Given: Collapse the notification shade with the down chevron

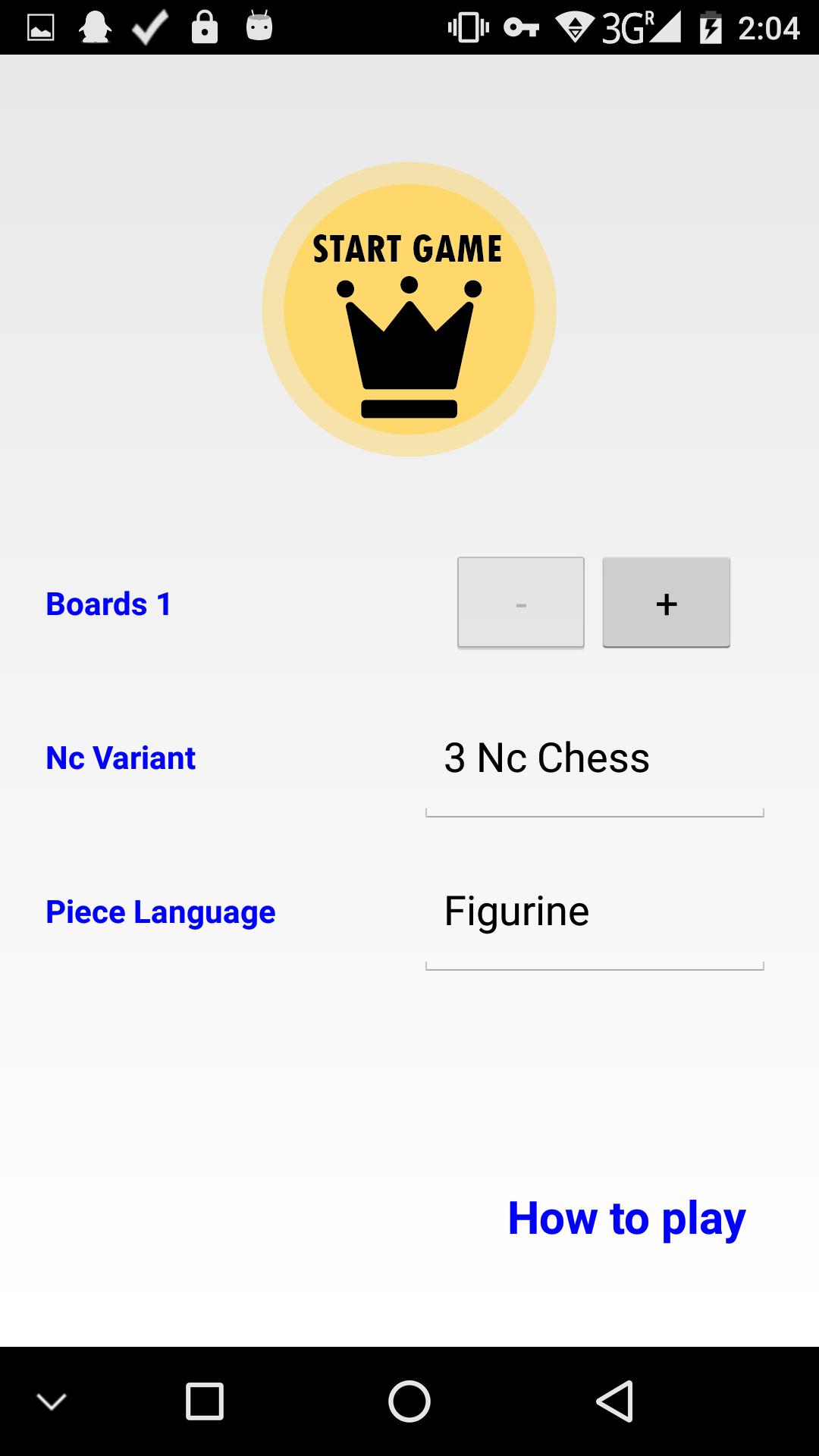Looking at the screenshot, I should coord(50,1401).
